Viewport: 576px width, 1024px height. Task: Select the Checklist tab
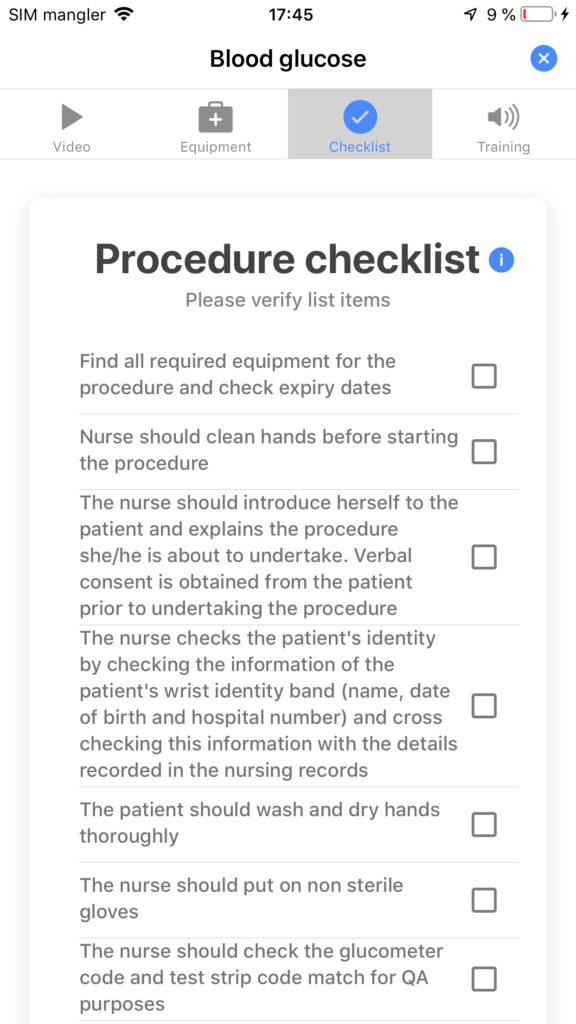[360, 124]
